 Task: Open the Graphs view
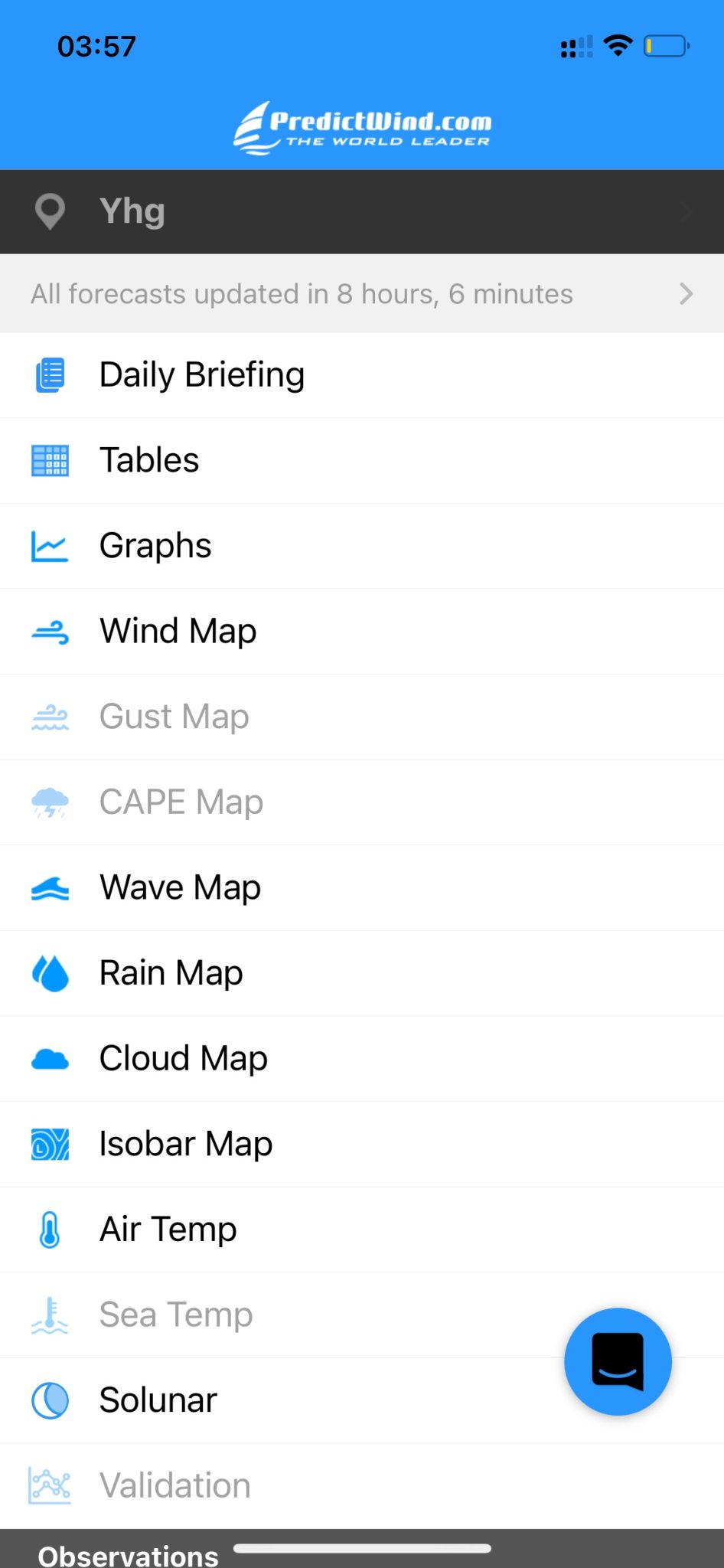(155, 545)
